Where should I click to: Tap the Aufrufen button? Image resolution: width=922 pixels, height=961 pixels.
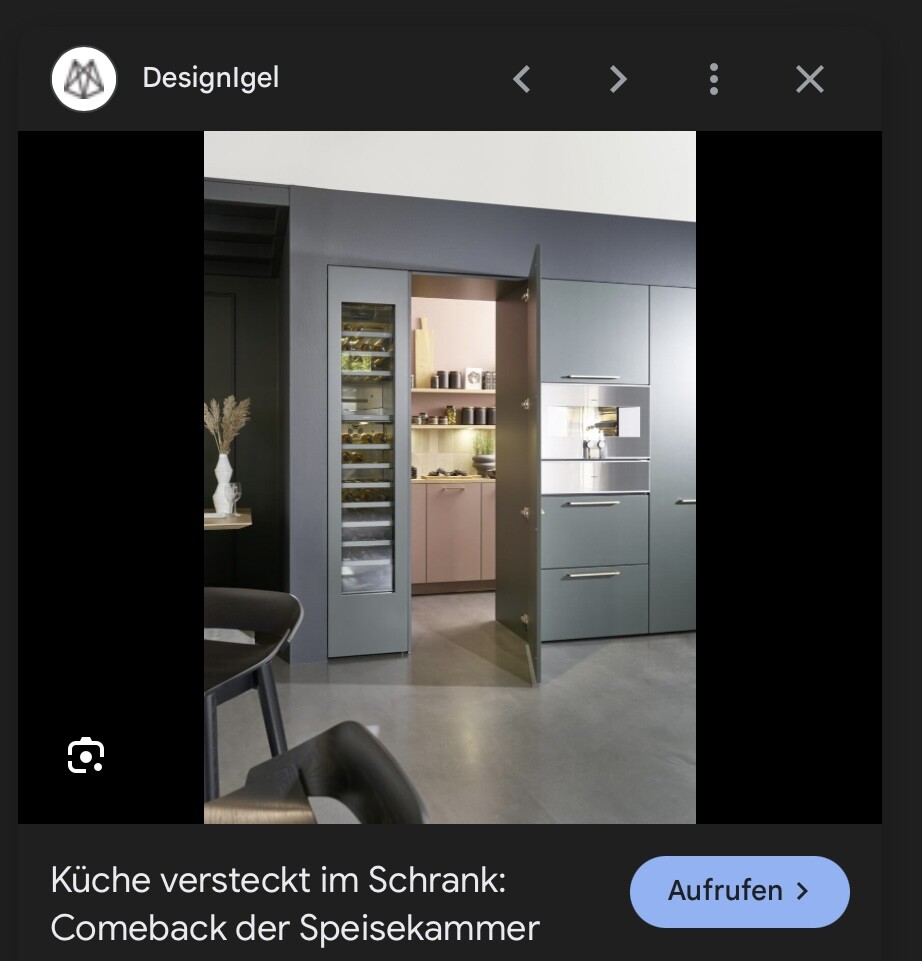point(739,891)
